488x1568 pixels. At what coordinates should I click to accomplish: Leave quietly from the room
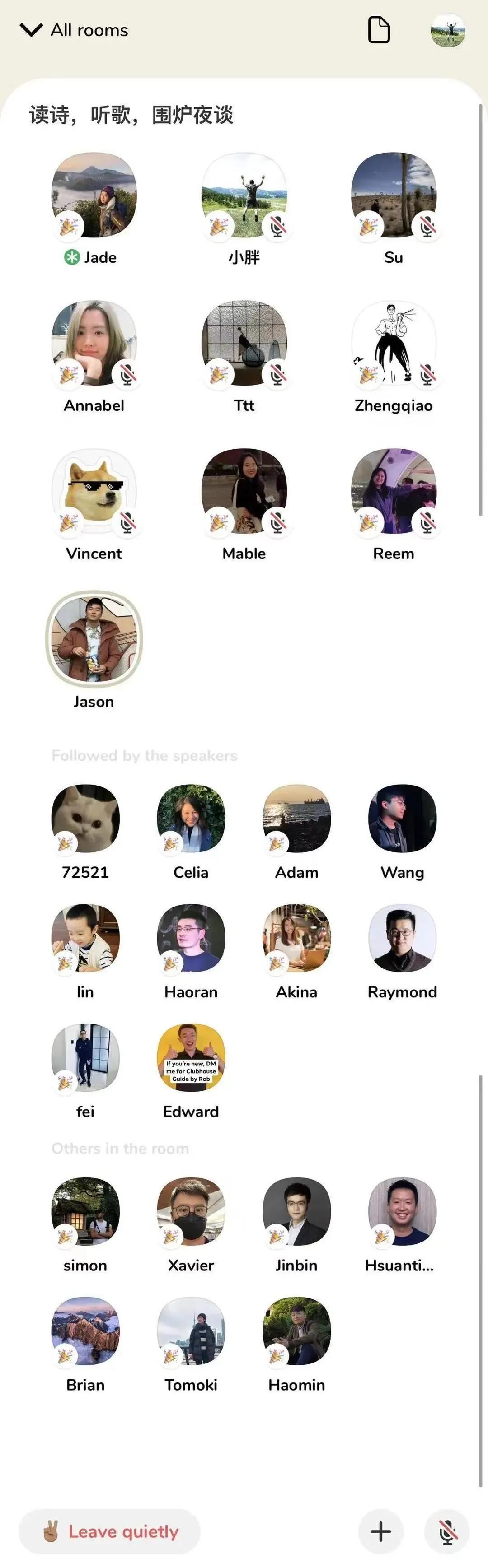point(110,1531)
